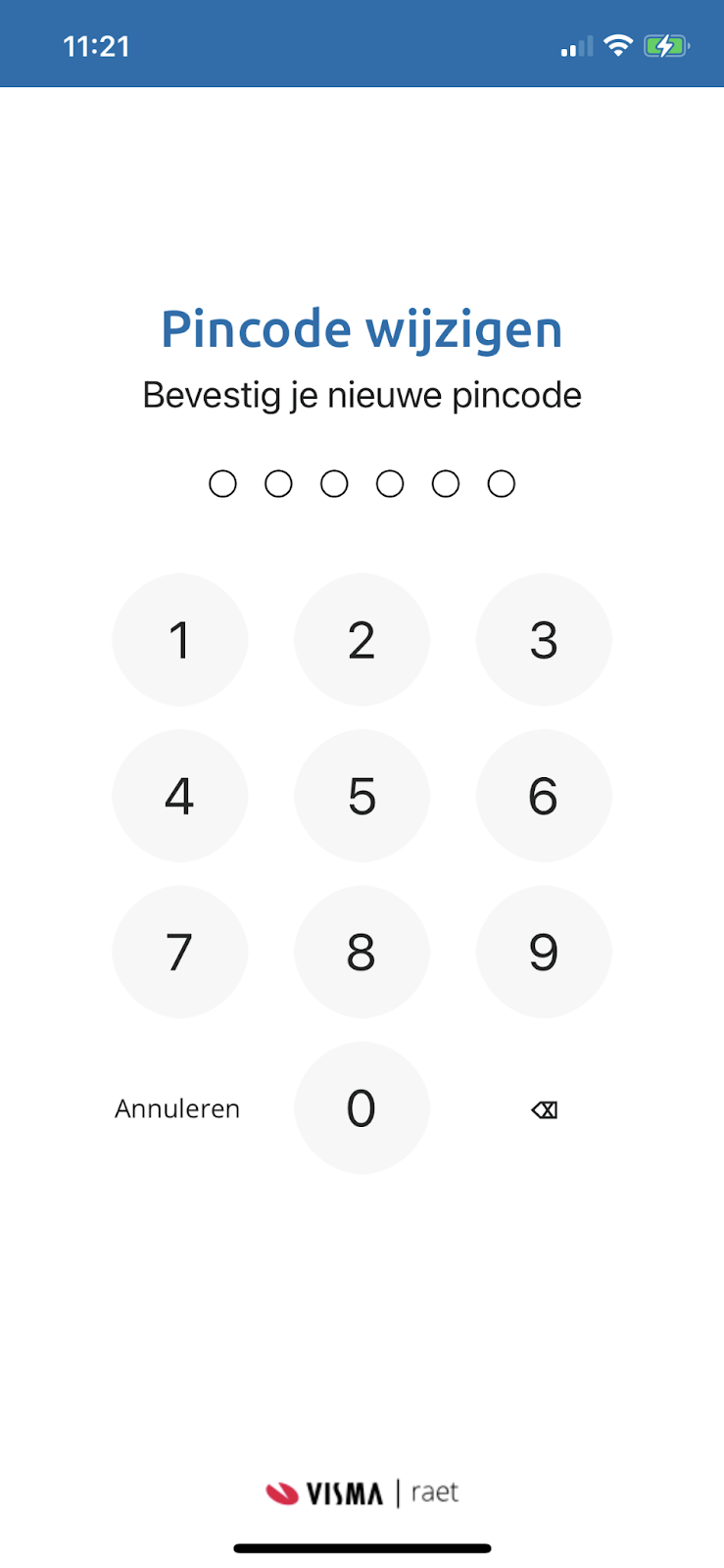Tap digit 6 on the keypad
This screenshot has width=724, height=1568.
[544, 795]
